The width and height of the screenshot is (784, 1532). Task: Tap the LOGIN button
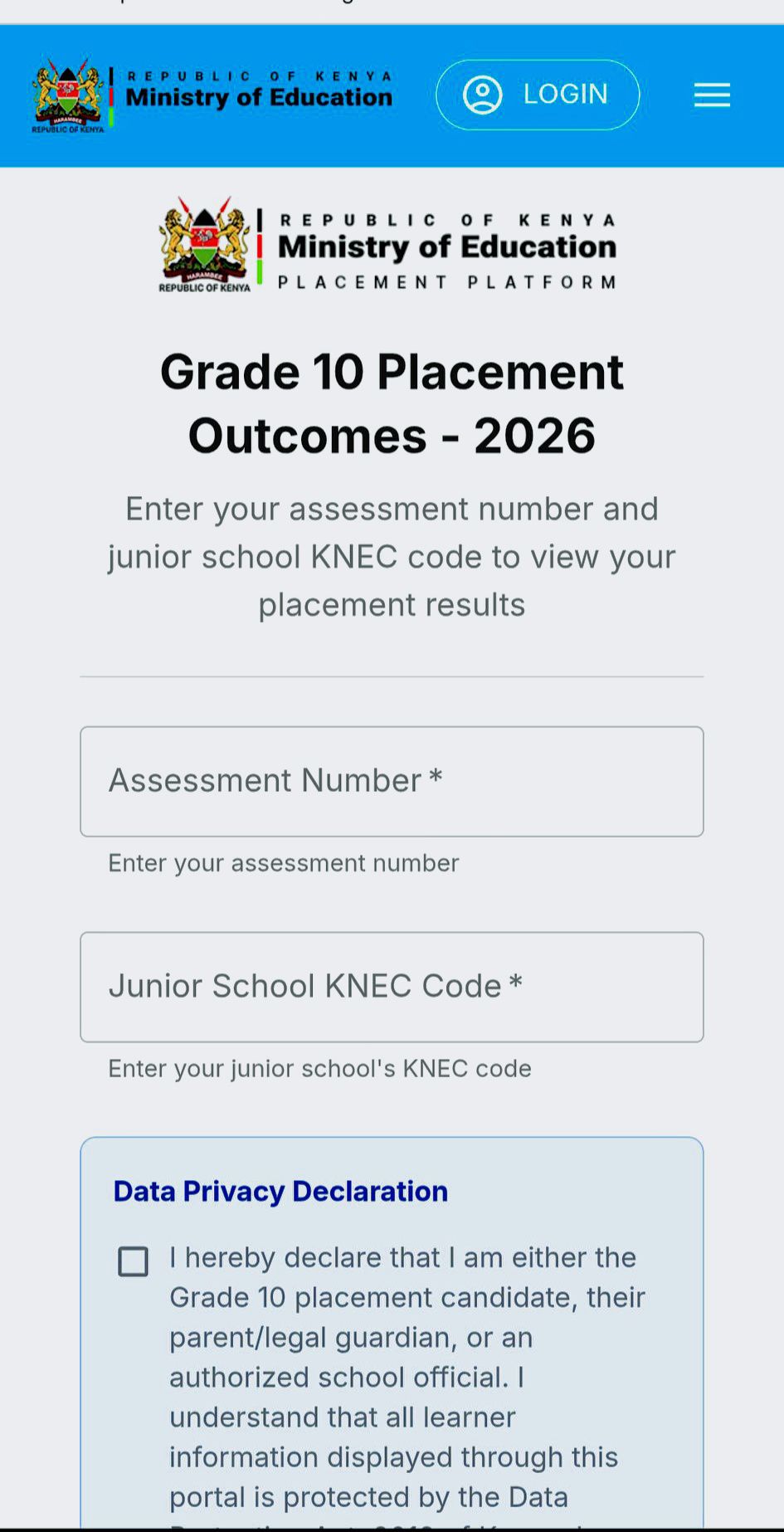tap(538, 95)
